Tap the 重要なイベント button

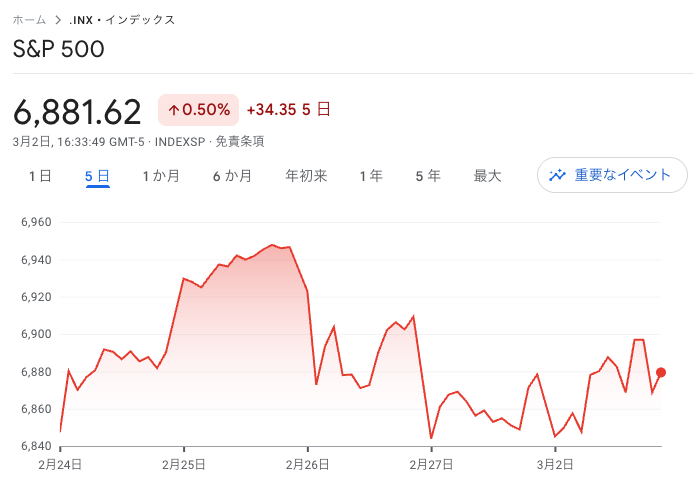[x=612, y=175]
